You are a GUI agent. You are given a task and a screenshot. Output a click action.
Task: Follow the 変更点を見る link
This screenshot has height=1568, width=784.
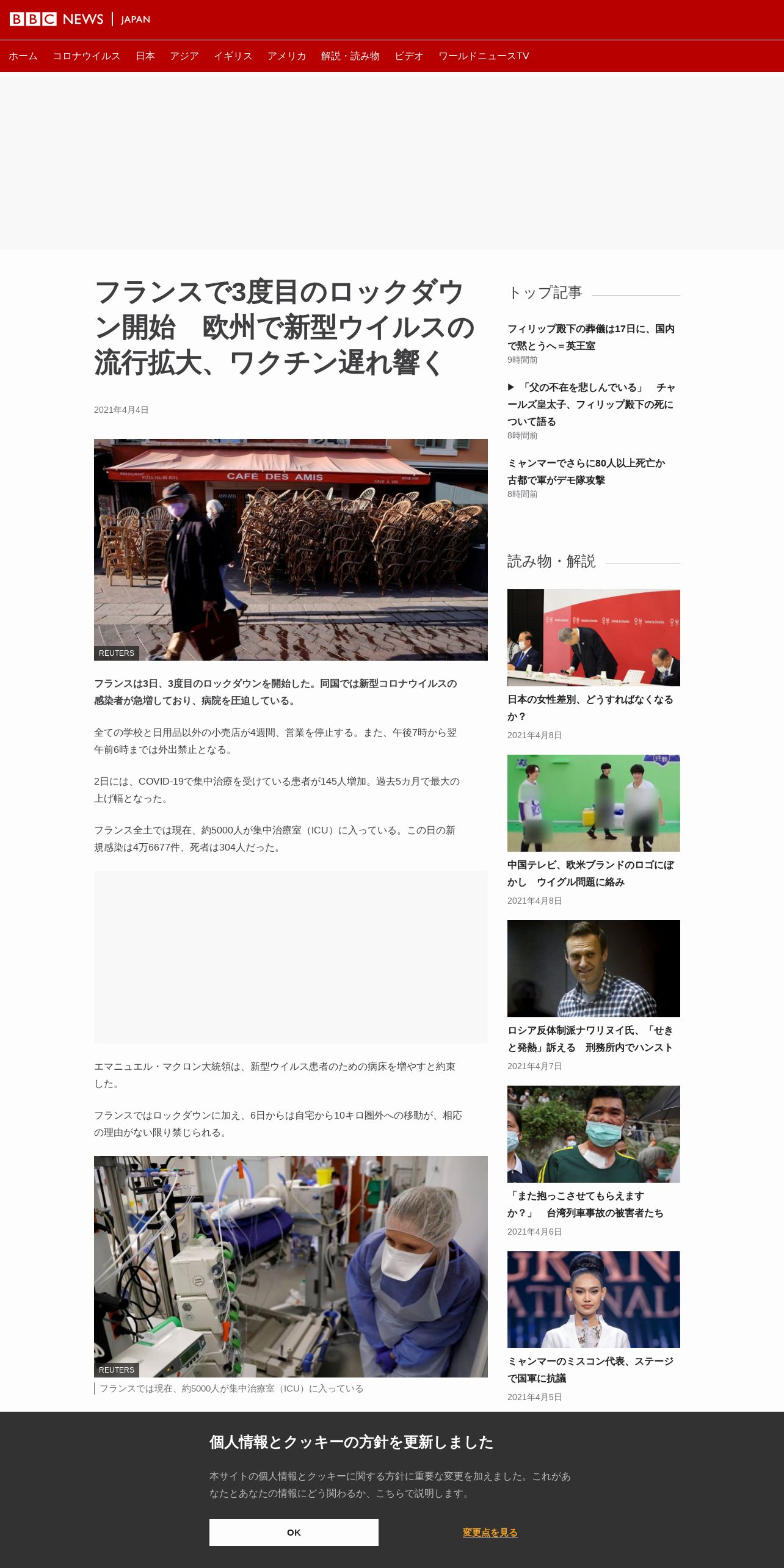(490, 1533)
